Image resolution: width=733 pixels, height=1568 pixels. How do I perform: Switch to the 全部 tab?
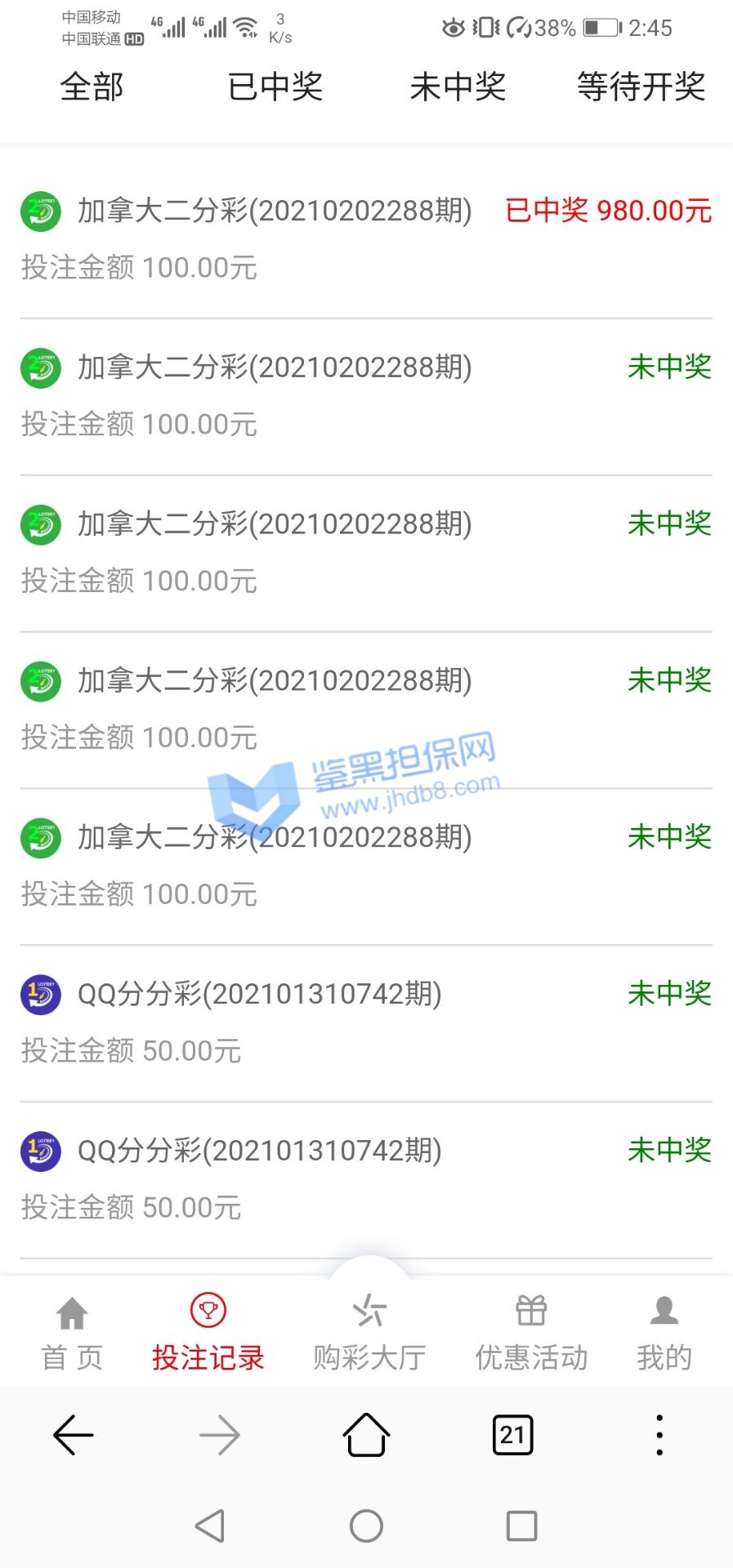[x=92, y=87]
